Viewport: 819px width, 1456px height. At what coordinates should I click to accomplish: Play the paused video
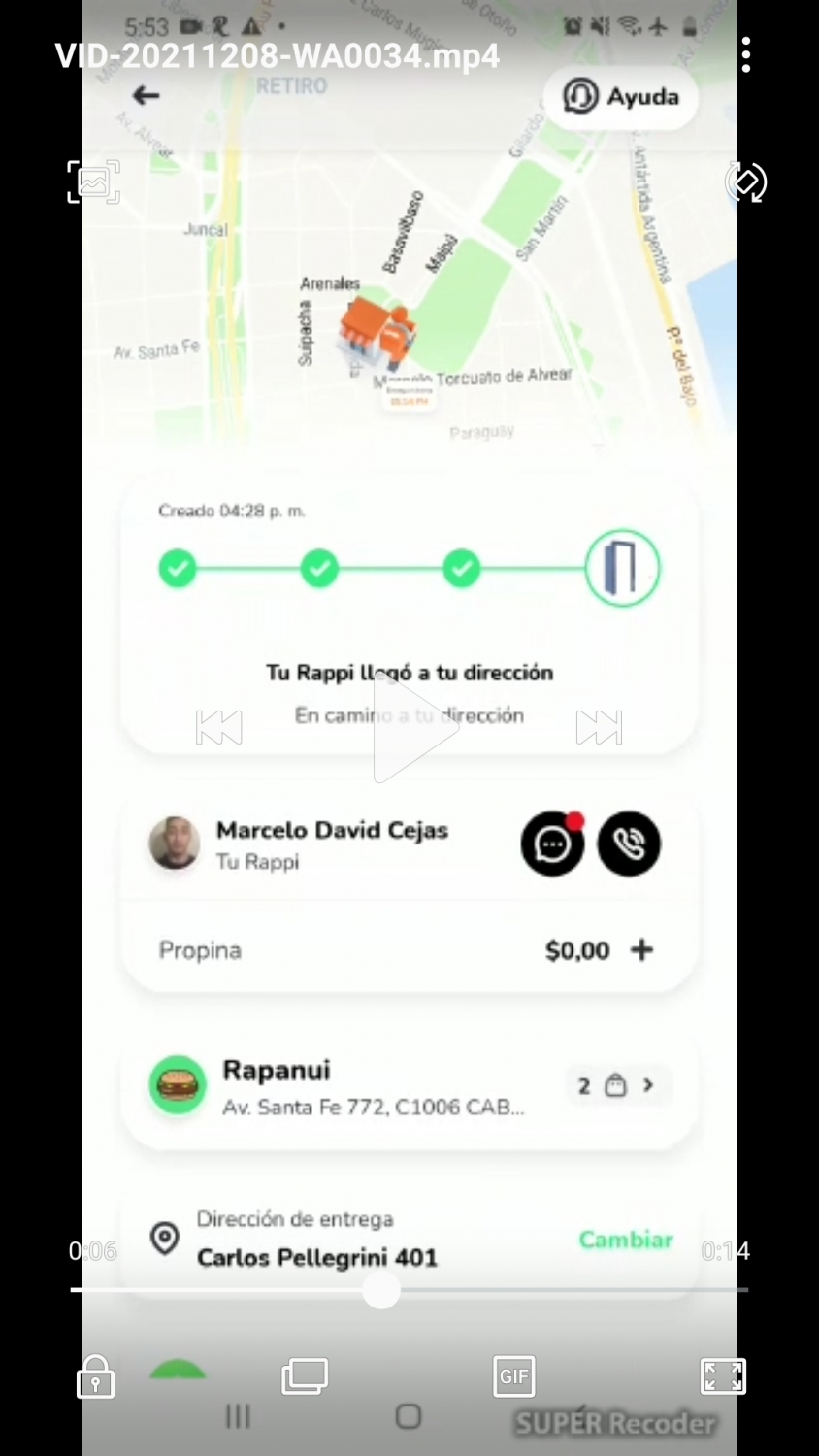coord(409,727)
